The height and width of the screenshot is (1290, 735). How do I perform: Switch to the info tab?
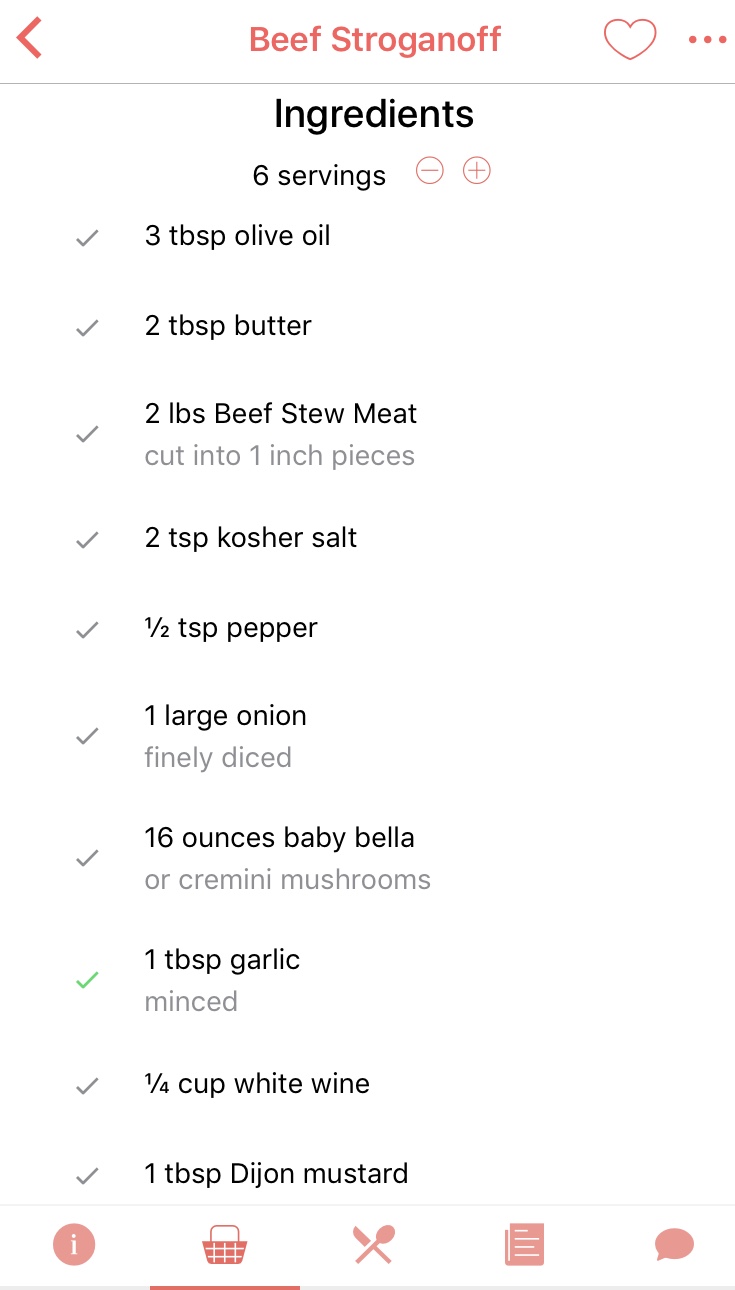[74, 1246]
